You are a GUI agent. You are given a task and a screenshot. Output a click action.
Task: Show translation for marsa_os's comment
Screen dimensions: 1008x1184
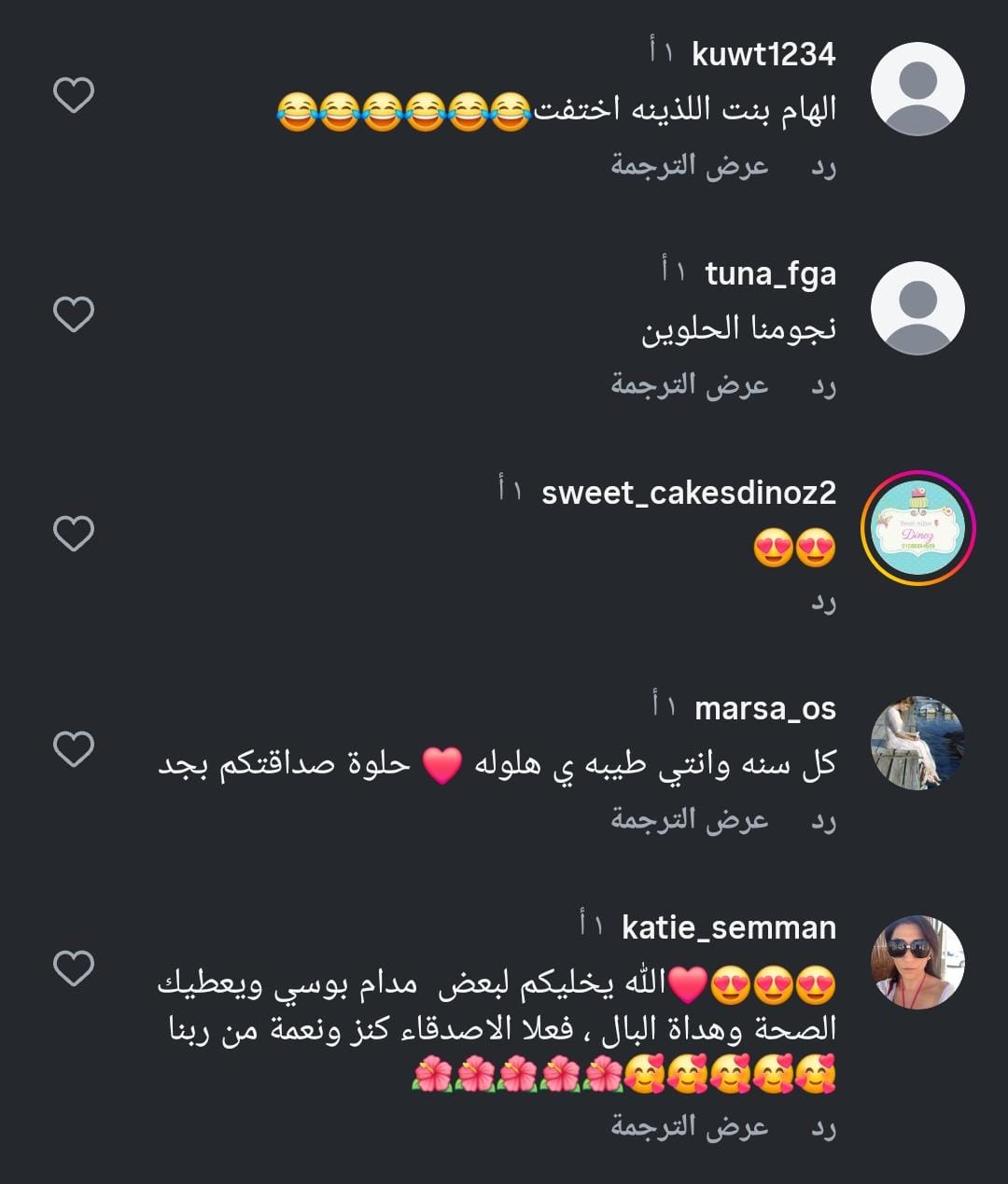coord(690,820)
